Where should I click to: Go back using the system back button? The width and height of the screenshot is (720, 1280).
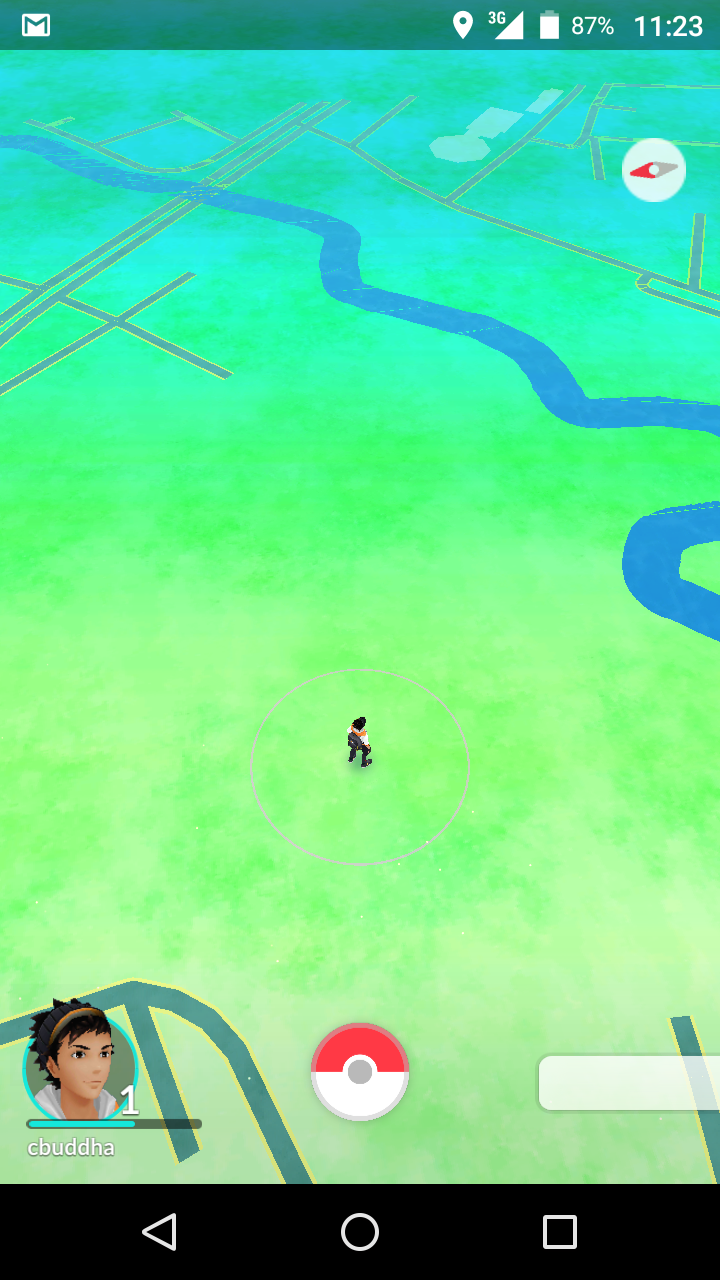pyautogui.click(x=160, y=1232)
